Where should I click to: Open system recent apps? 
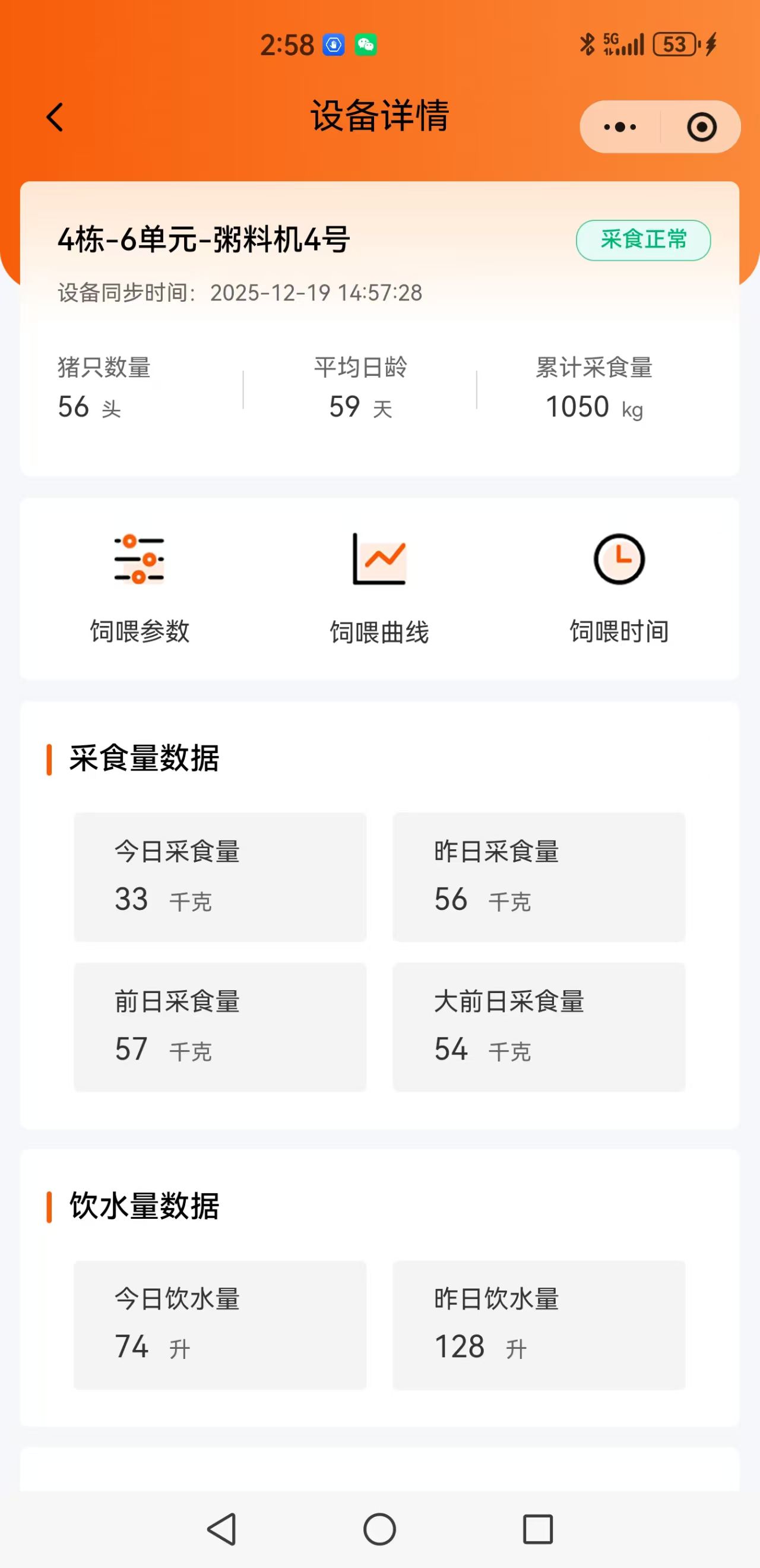tap(538, 1529)
